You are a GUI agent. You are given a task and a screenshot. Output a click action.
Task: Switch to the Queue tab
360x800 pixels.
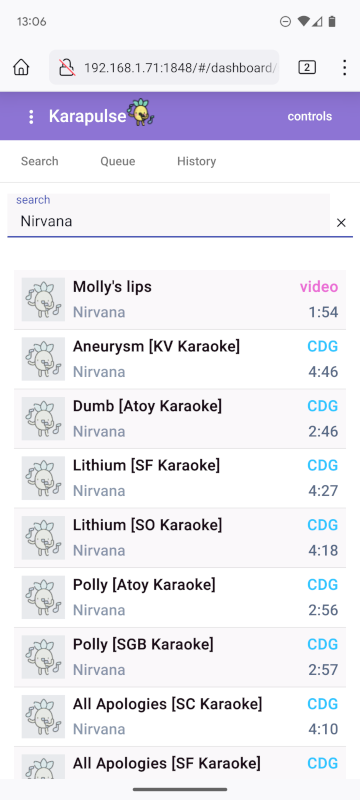pos(118,161)
